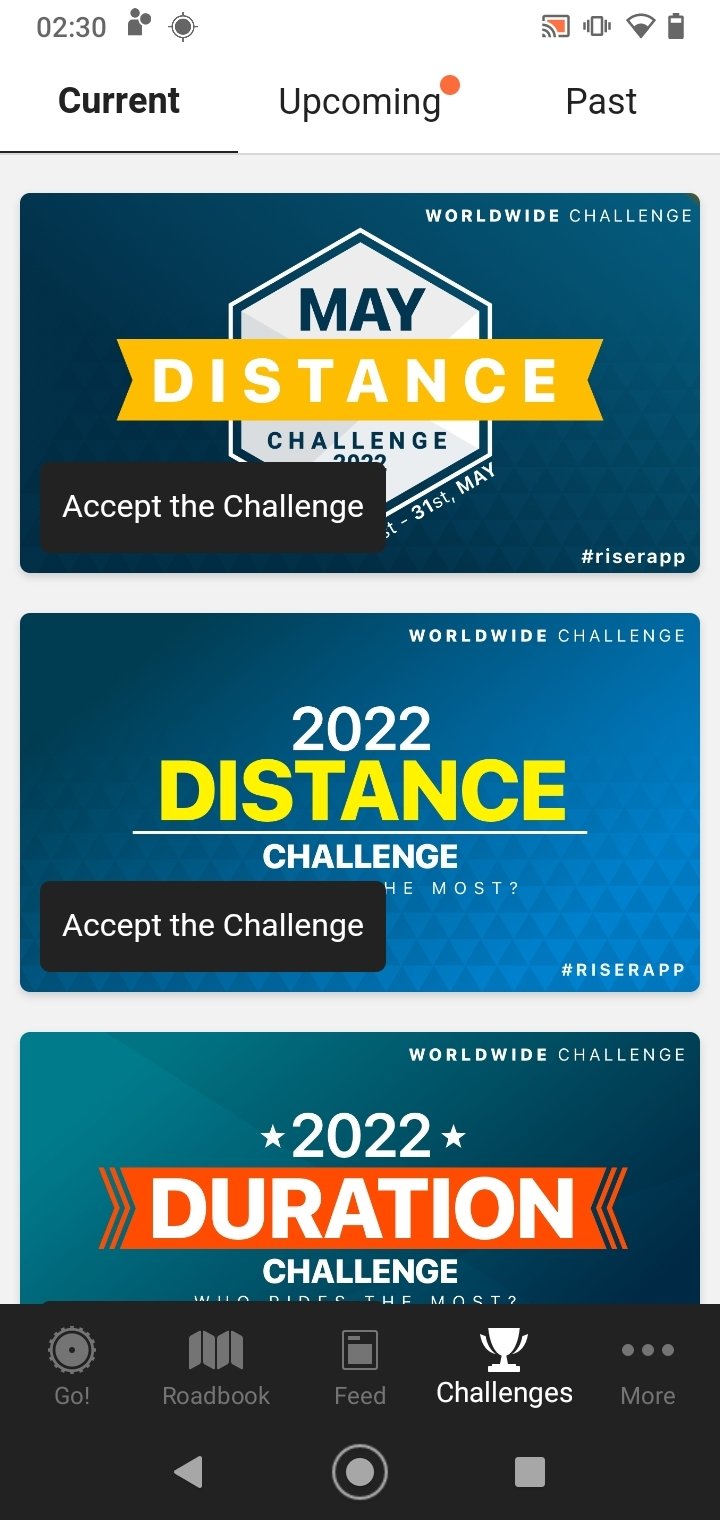Screen dimensions: 720x1520
Task: Accept the May Distance Challenge
Action: (x=213, y=507)
